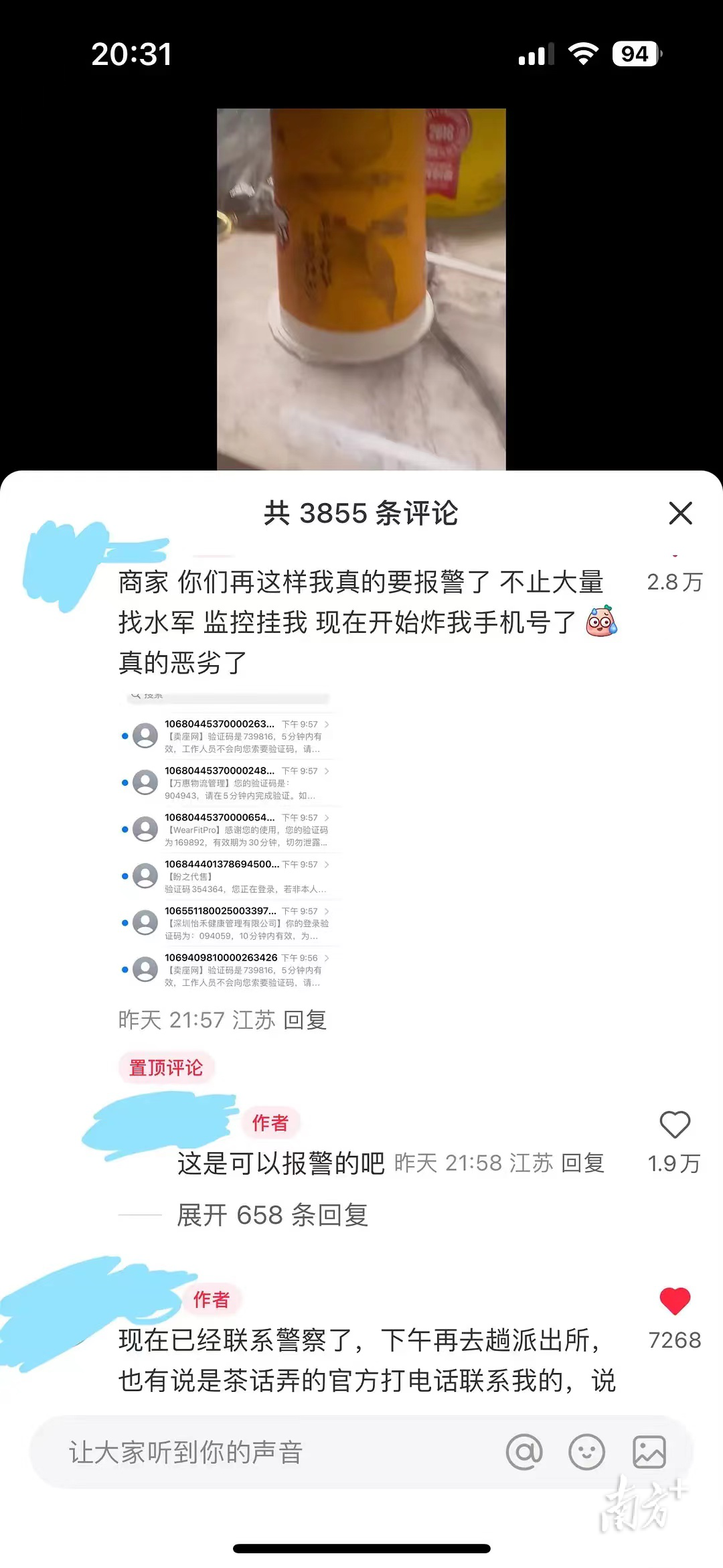The width and height of the screenshot is (723, 1568).
Task: Reply to the comment 这是可以报警的吧
Action: point(582,1163)
